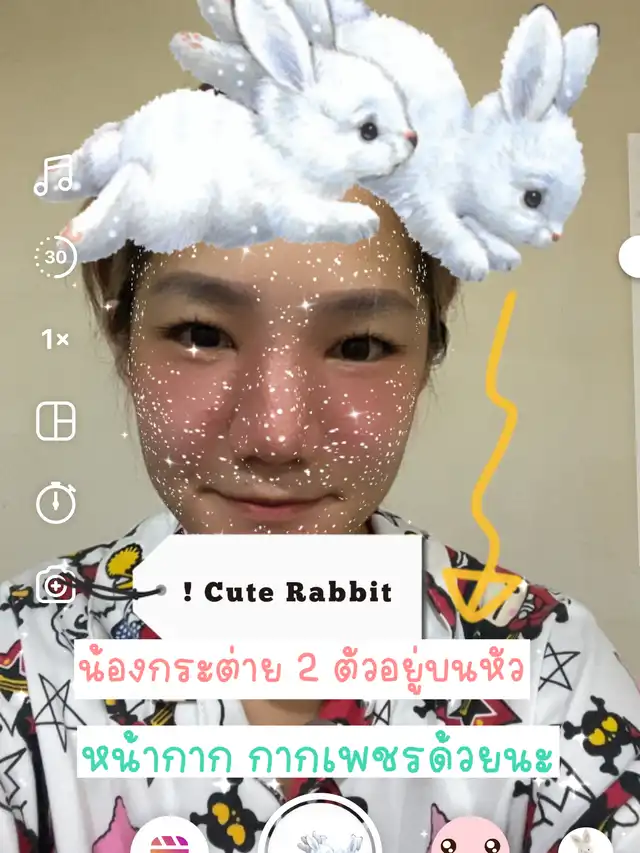Screen dimensions: 640x853
Task: Change the 30 second clip length
Action: click(x=56, y=257)
